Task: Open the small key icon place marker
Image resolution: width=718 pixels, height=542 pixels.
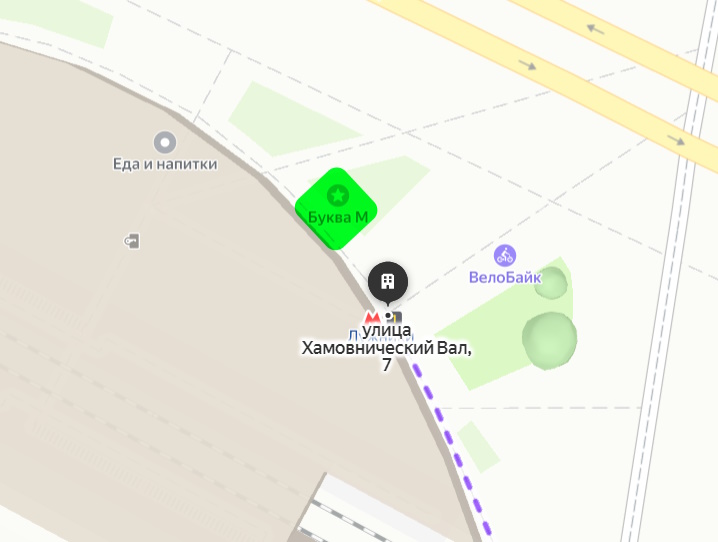Action: (x=131, y=240)
